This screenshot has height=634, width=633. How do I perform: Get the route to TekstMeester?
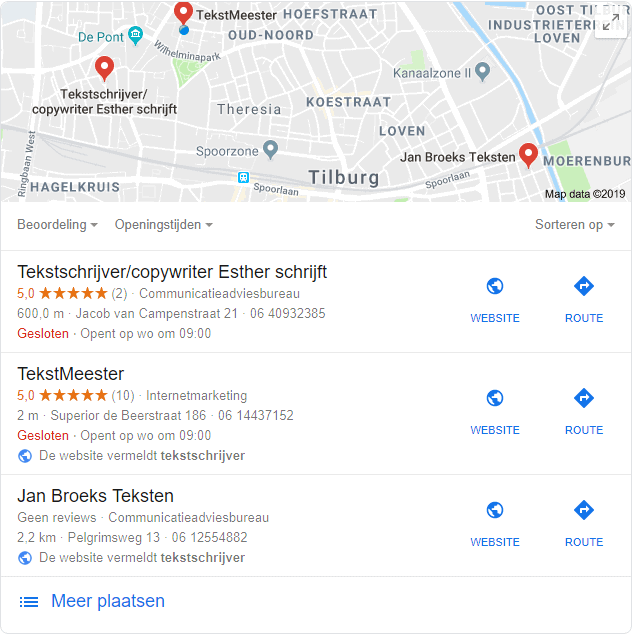[584, 411]
